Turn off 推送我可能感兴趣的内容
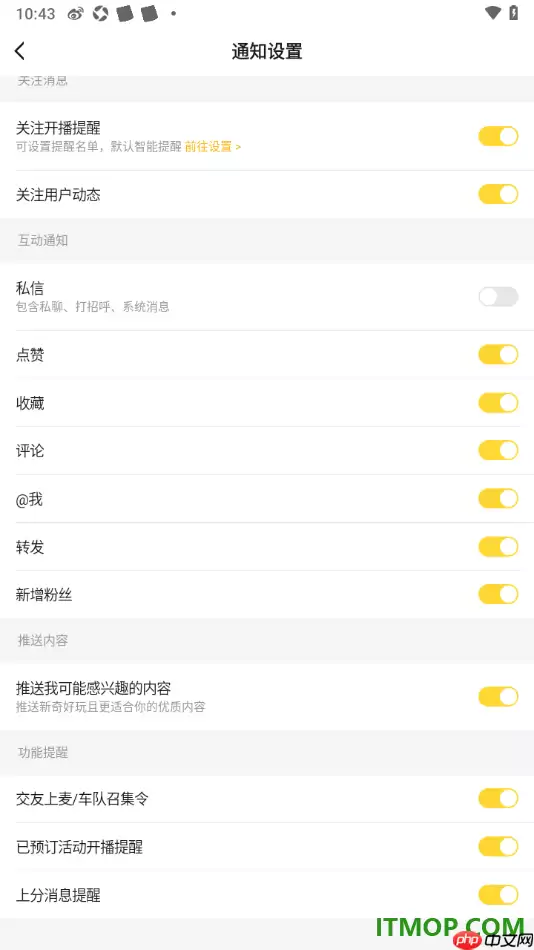The height and width of the screenshot is (950, 534). point(498,697)
